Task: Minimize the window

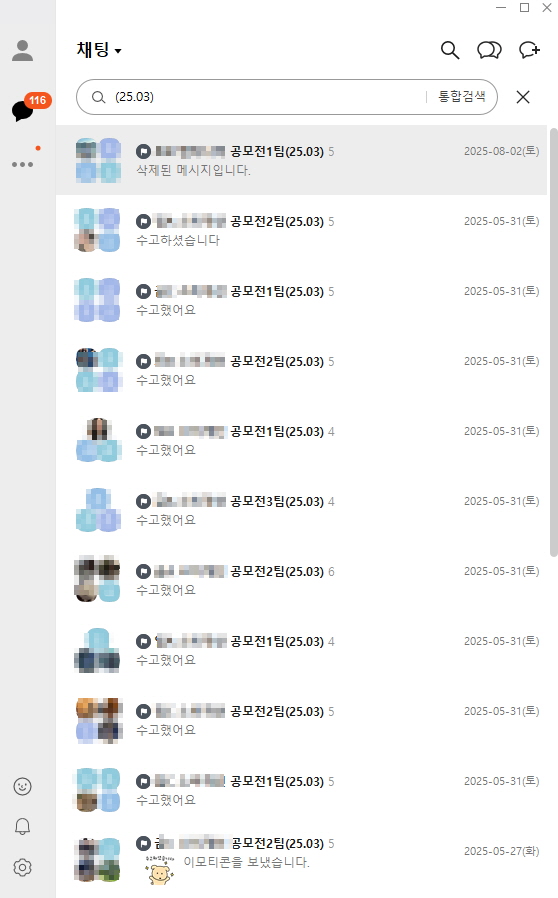Action: [x=501, y=7]
